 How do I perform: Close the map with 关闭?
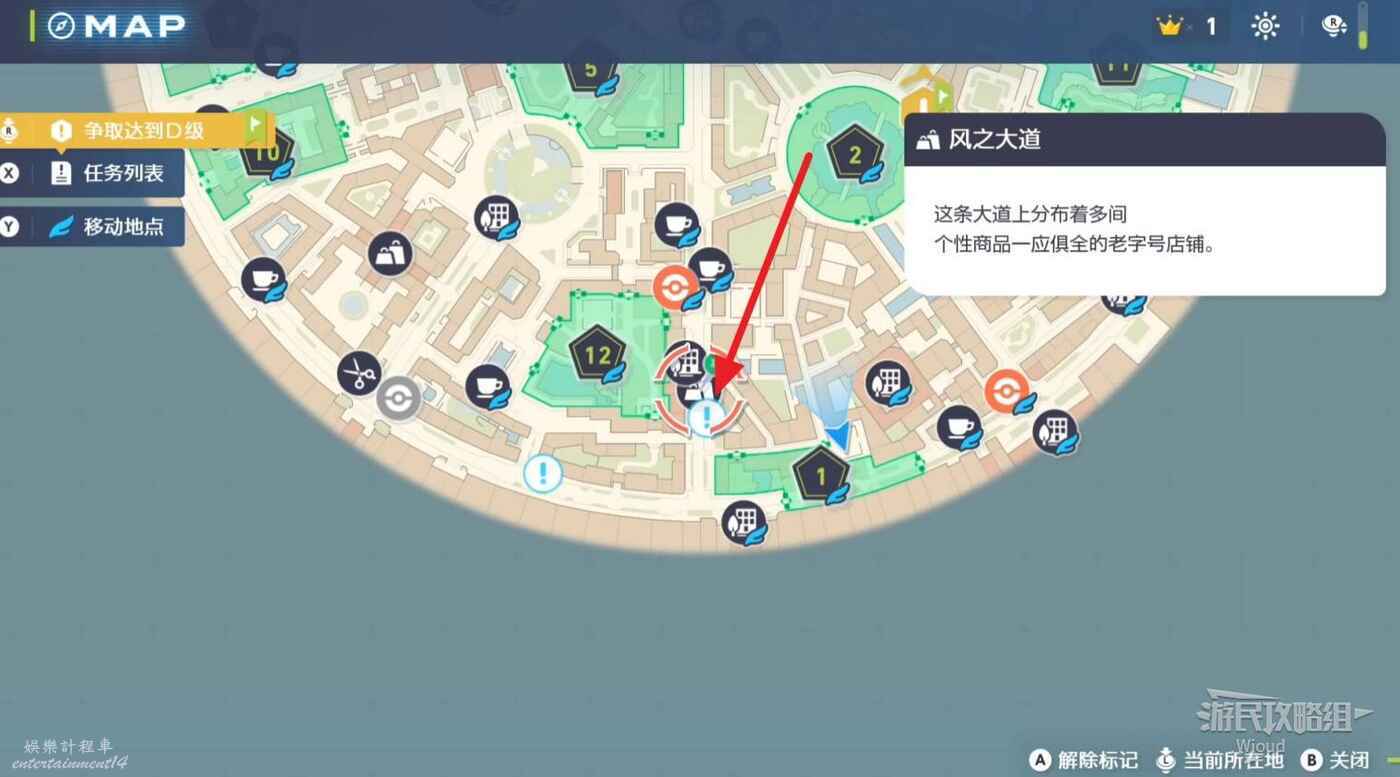(x=1337, y=760)
